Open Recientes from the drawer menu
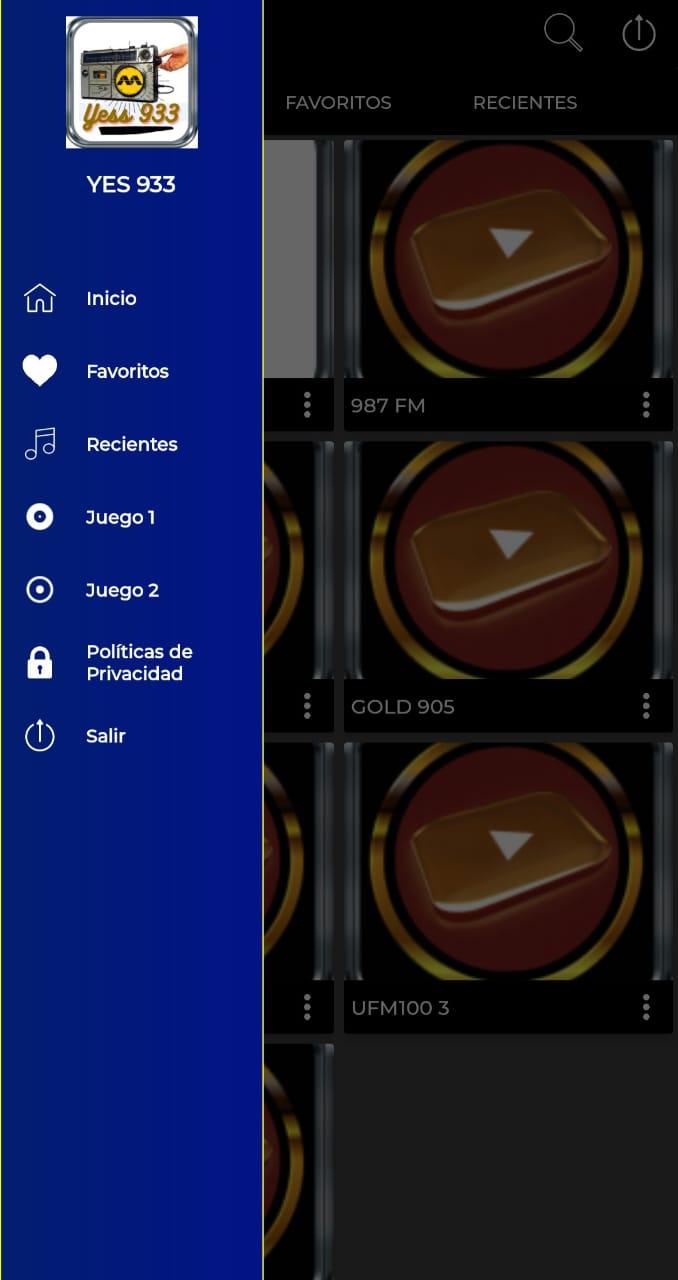This screenshot has width=678, height=1280. coord(131,444)
